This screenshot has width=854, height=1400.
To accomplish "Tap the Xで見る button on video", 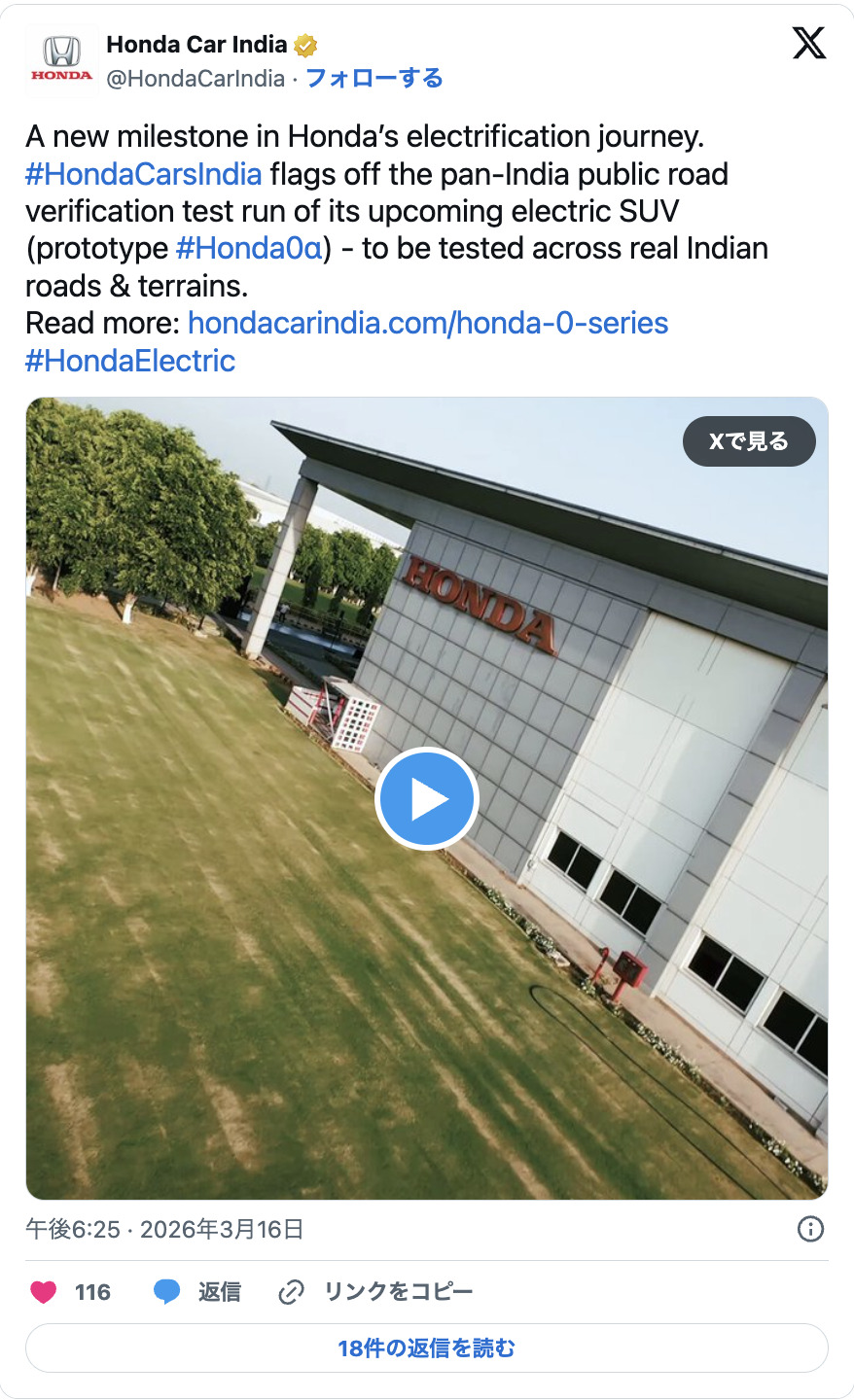I will tap(748, 440).
